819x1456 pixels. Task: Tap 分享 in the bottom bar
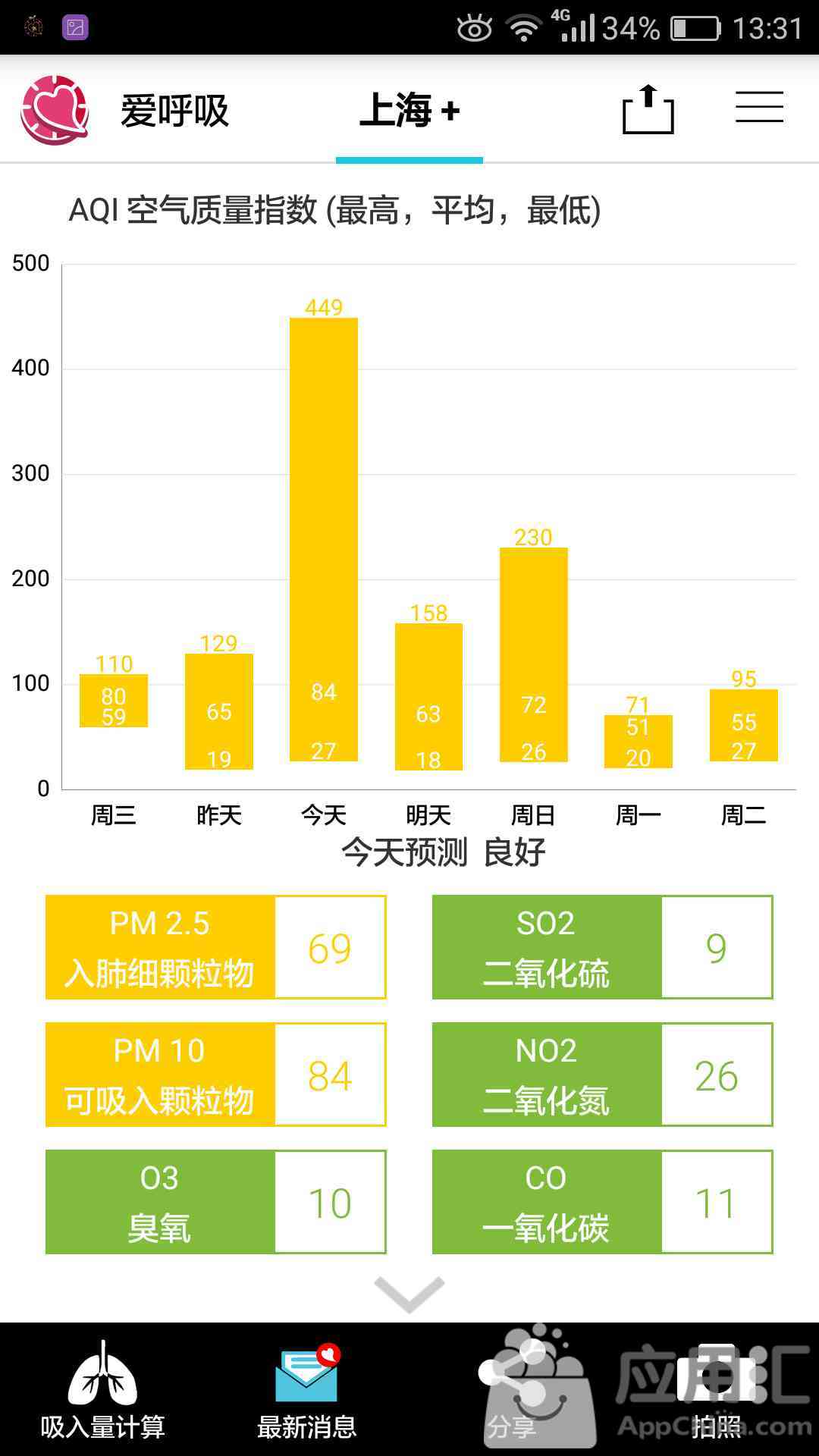[512, 1390]
